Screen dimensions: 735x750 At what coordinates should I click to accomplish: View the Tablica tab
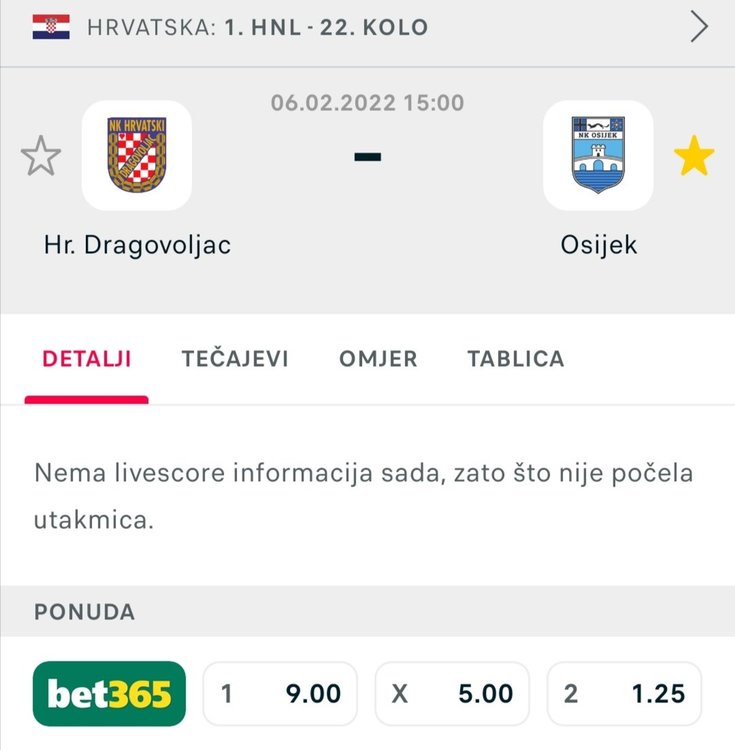(x=515, y=359)
